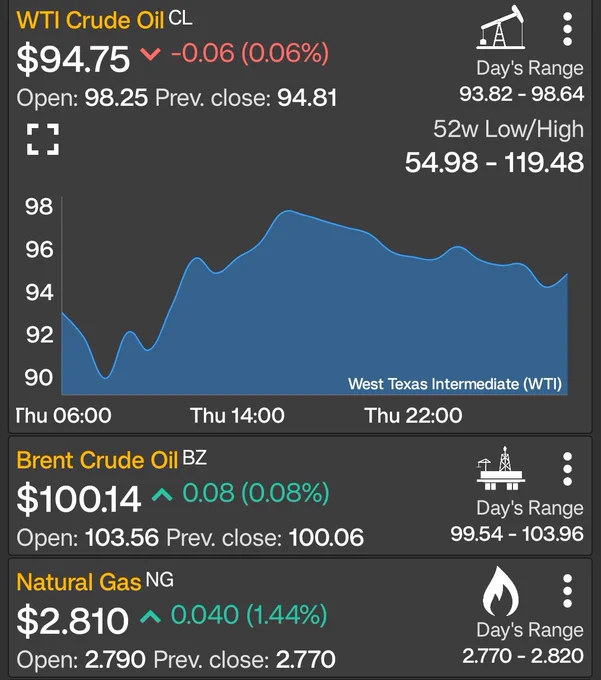Open the Brent Crude Oil overflow menu
This screenshot has width=601, height=680.
pyautogui.click(x=567, y=469)
